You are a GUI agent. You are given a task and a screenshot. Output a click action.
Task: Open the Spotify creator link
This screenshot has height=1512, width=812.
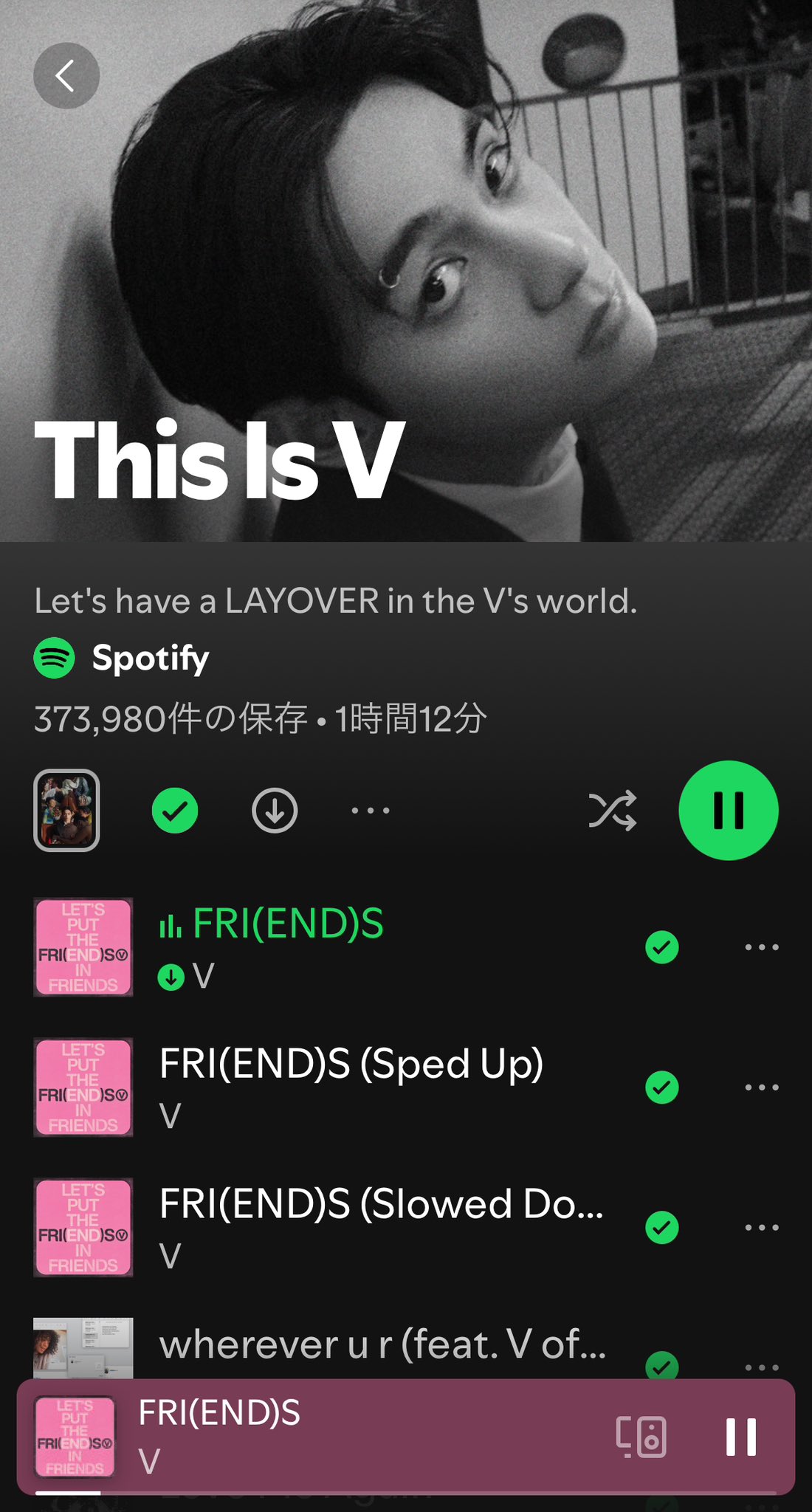150,658
